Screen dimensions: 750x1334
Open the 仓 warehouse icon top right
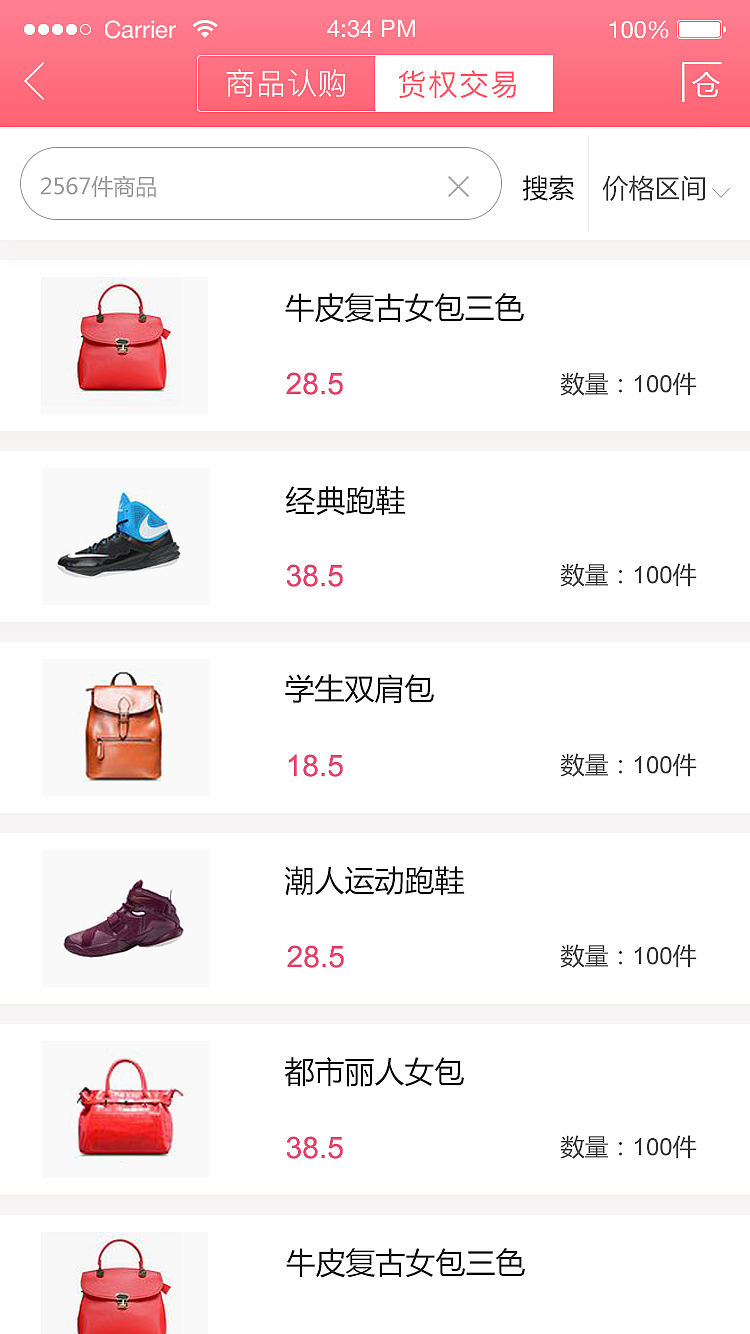tap(703, 83)
